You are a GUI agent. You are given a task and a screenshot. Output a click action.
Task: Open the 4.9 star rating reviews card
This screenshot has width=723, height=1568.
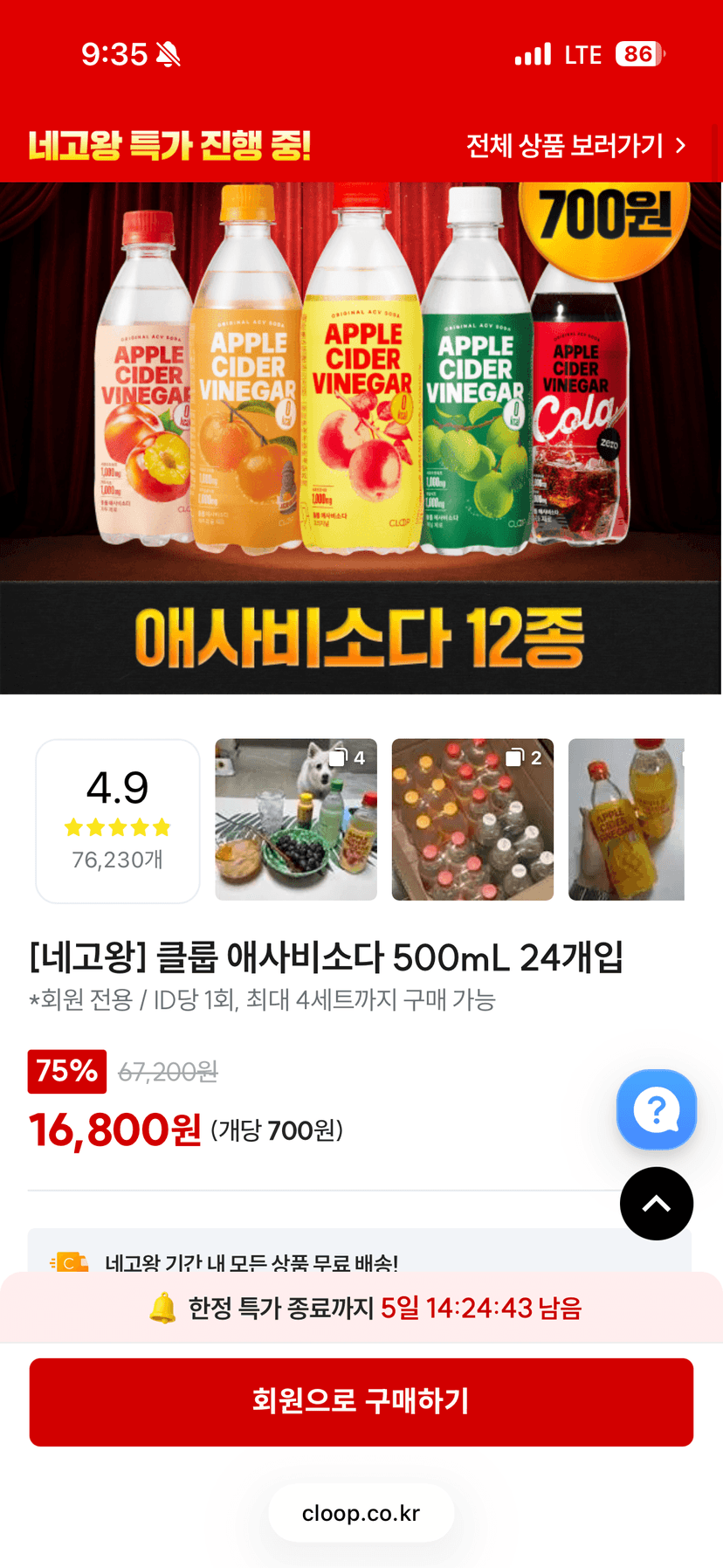pyautogui.click(x=118, y=821)
